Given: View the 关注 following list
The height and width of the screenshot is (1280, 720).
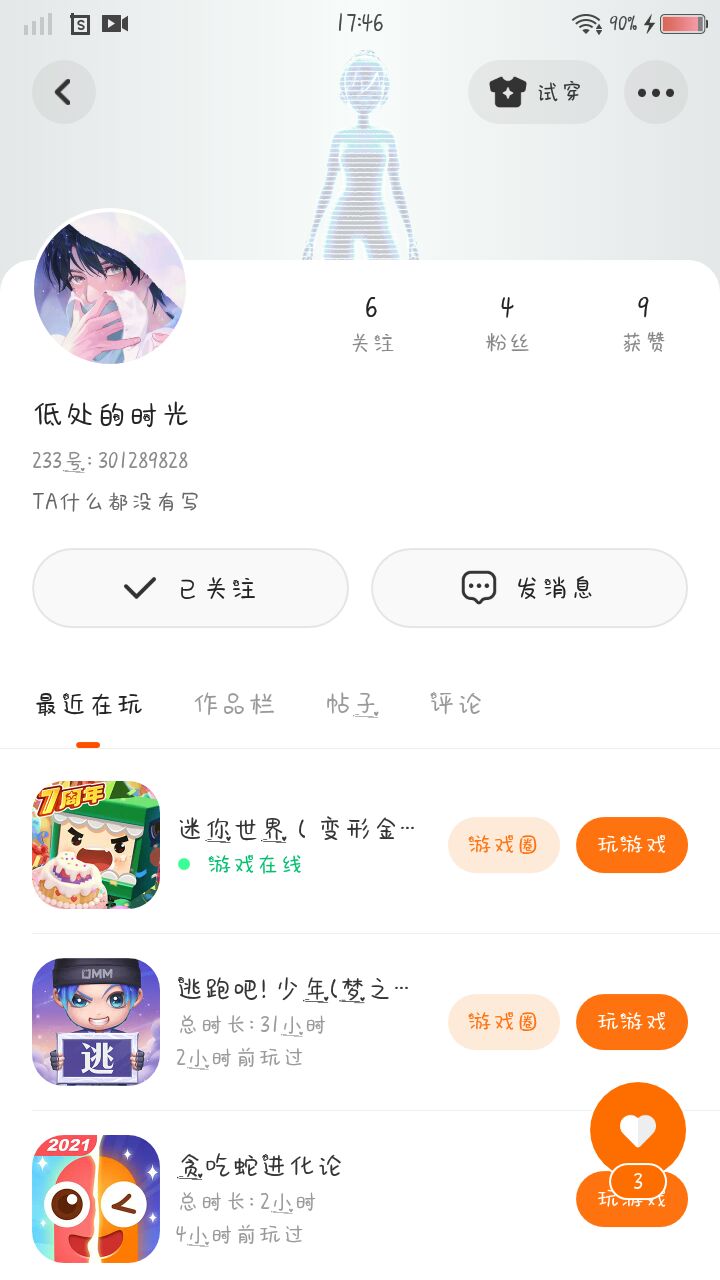Looking at the screenshot, I should (x=372, y=324).
